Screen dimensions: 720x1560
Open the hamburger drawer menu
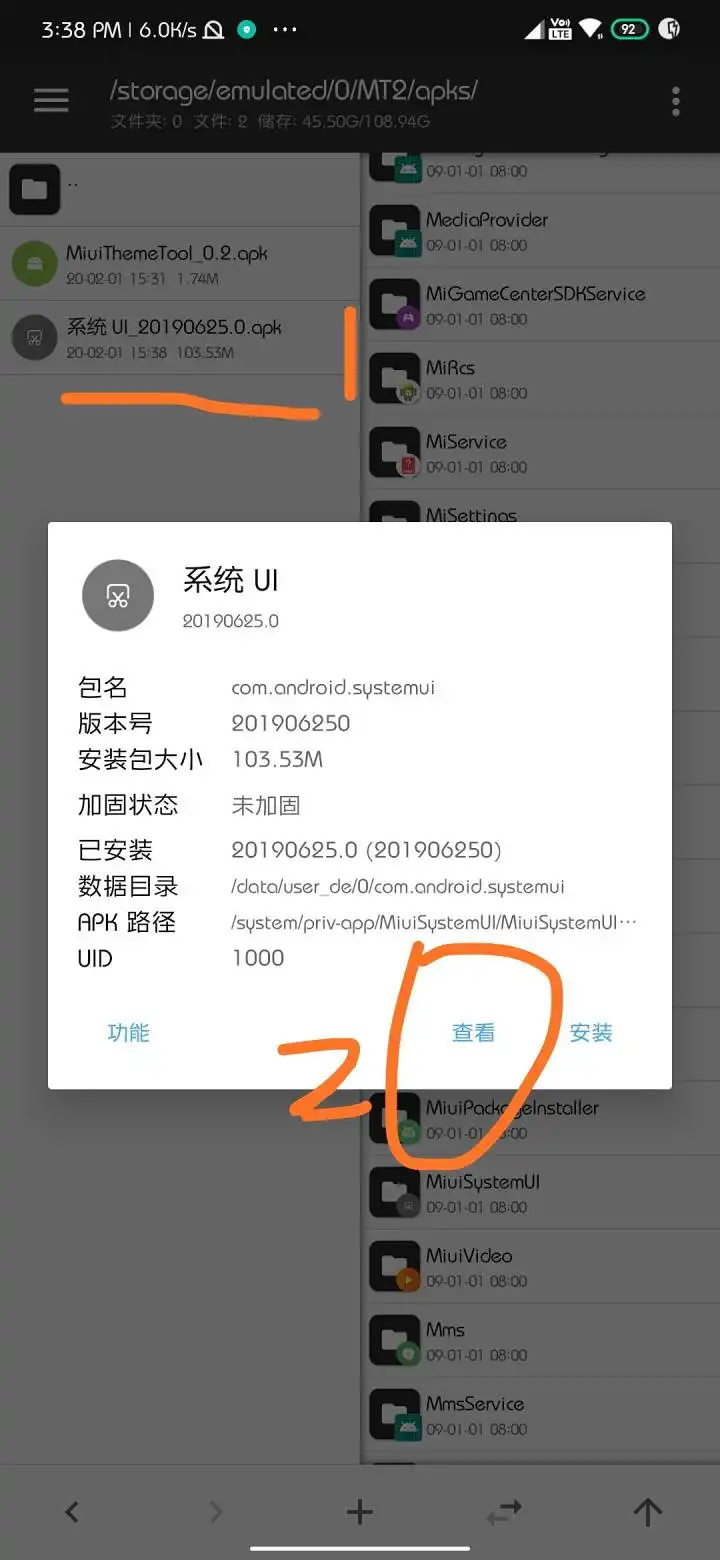click(x=51, y=100)
